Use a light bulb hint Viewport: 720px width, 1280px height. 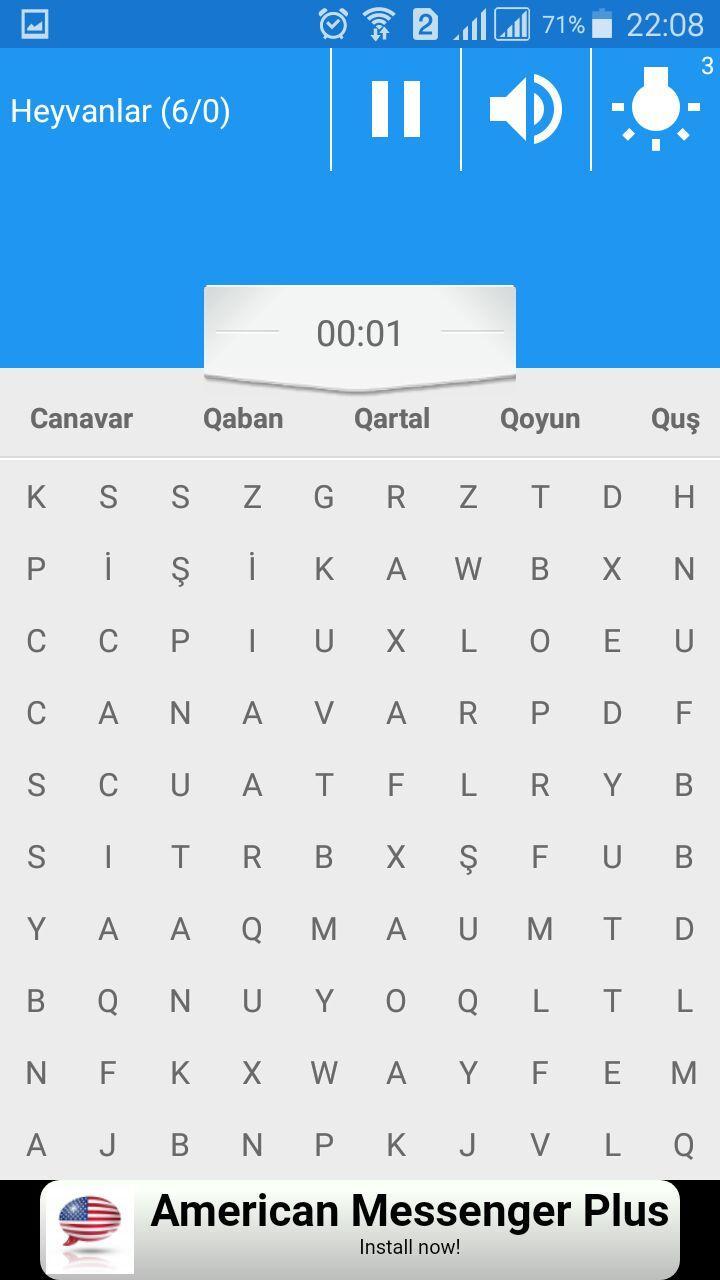(x=656, y=109)
